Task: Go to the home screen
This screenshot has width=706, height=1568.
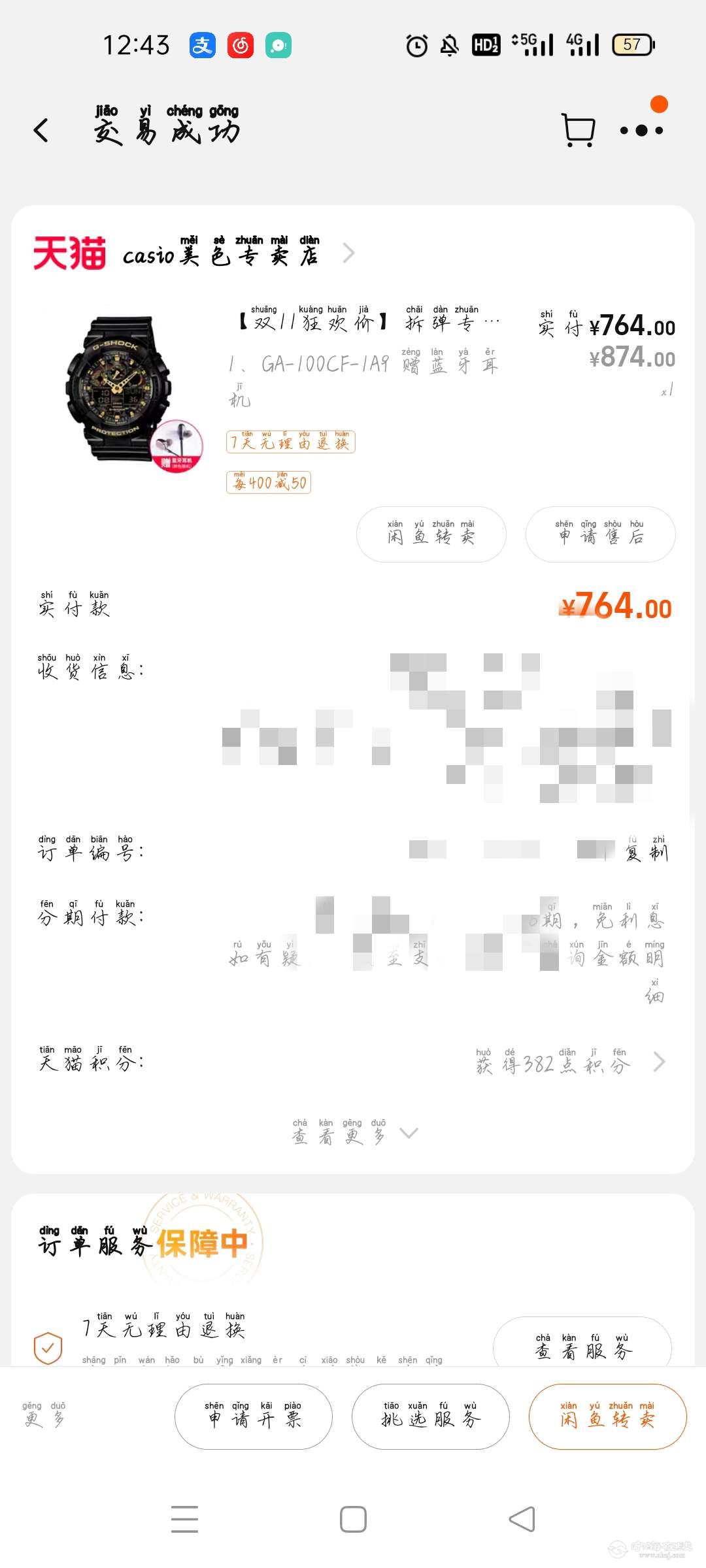Action: [353, 1519]
